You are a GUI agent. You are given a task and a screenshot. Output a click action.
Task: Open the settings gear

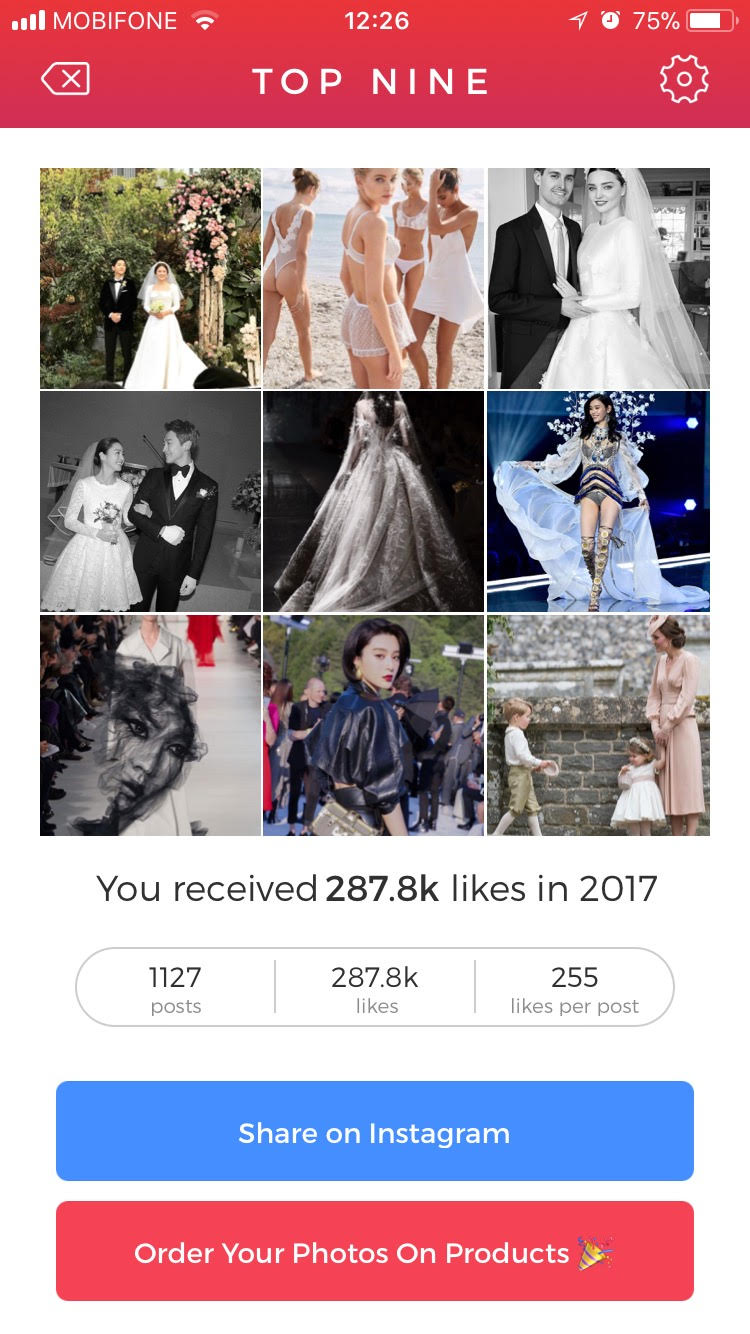click(684, 79)
